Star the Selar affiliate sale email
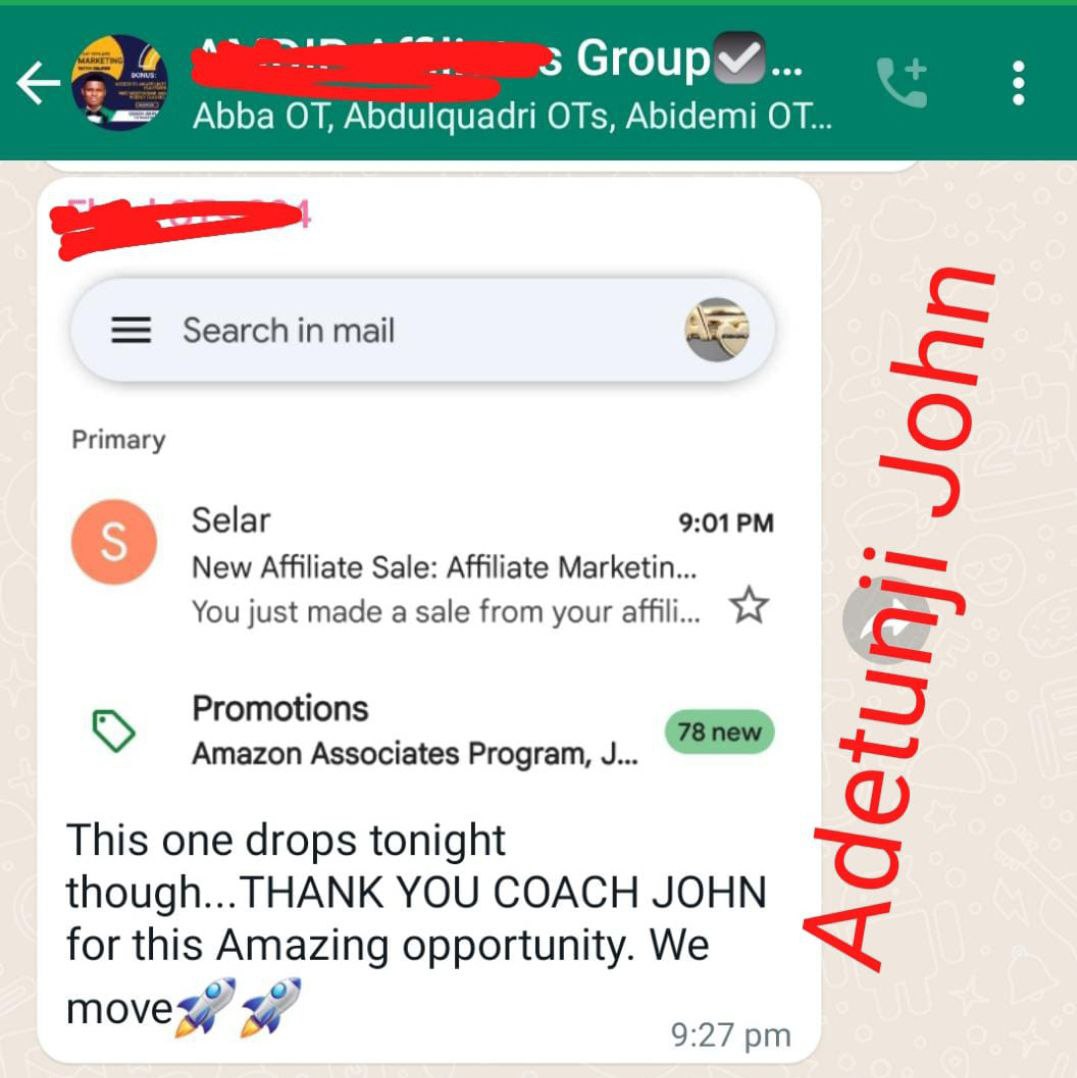This screenshot has height=1078, width=1077. pos(748,607)
